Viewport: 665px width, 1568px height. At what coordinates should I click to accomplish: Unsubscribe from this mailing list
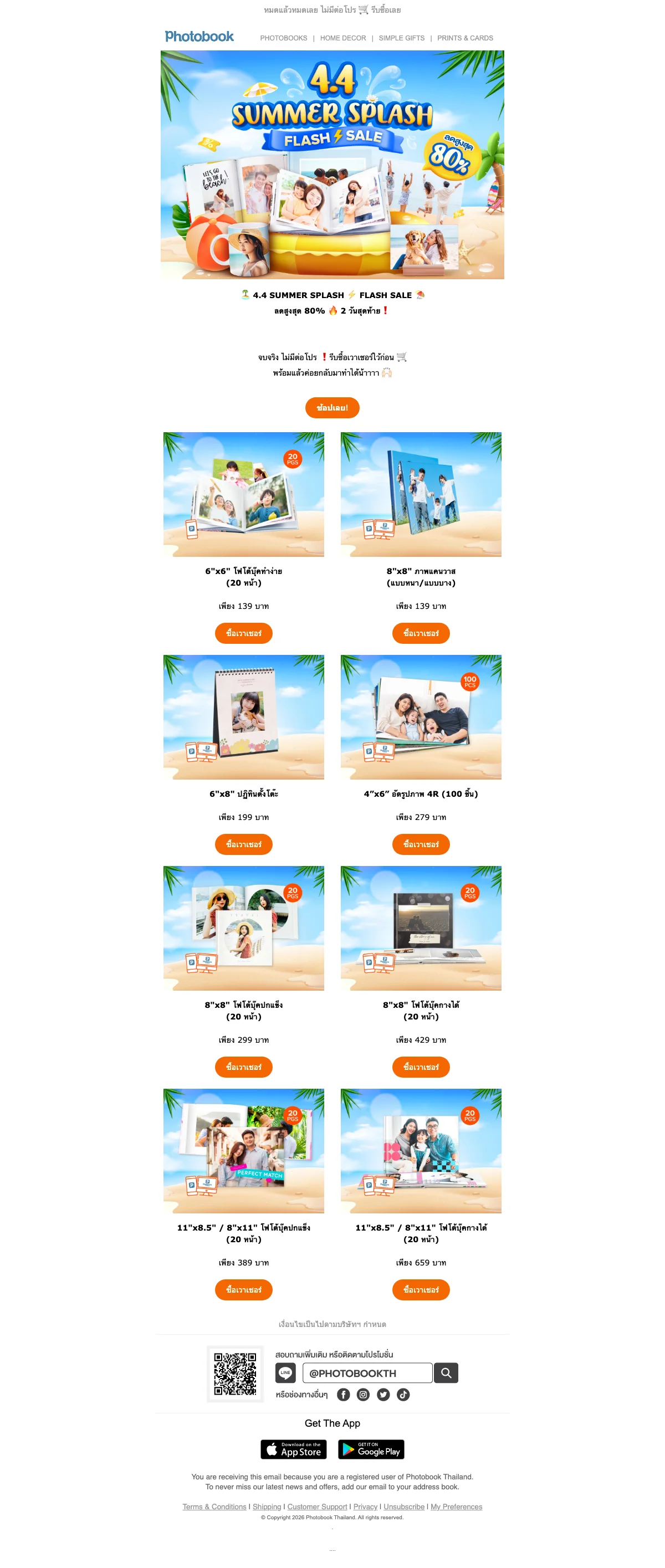click(x=404, y=1506)
